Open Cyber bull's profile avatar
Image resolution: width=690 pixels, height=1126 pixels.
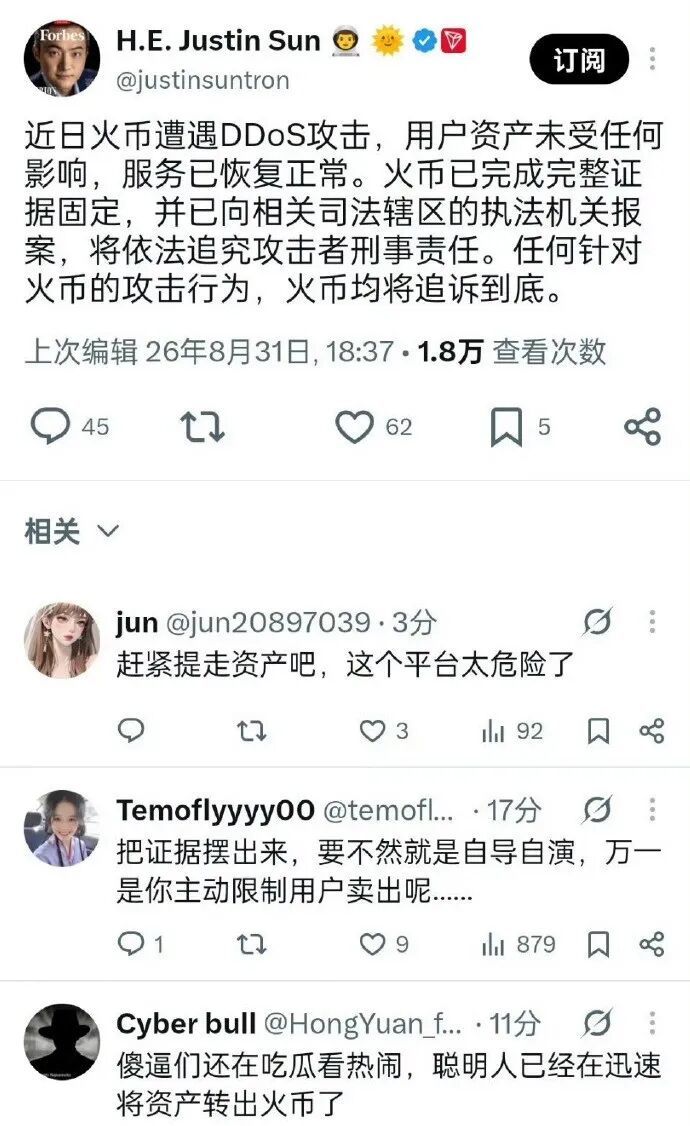click(62, 1041)
